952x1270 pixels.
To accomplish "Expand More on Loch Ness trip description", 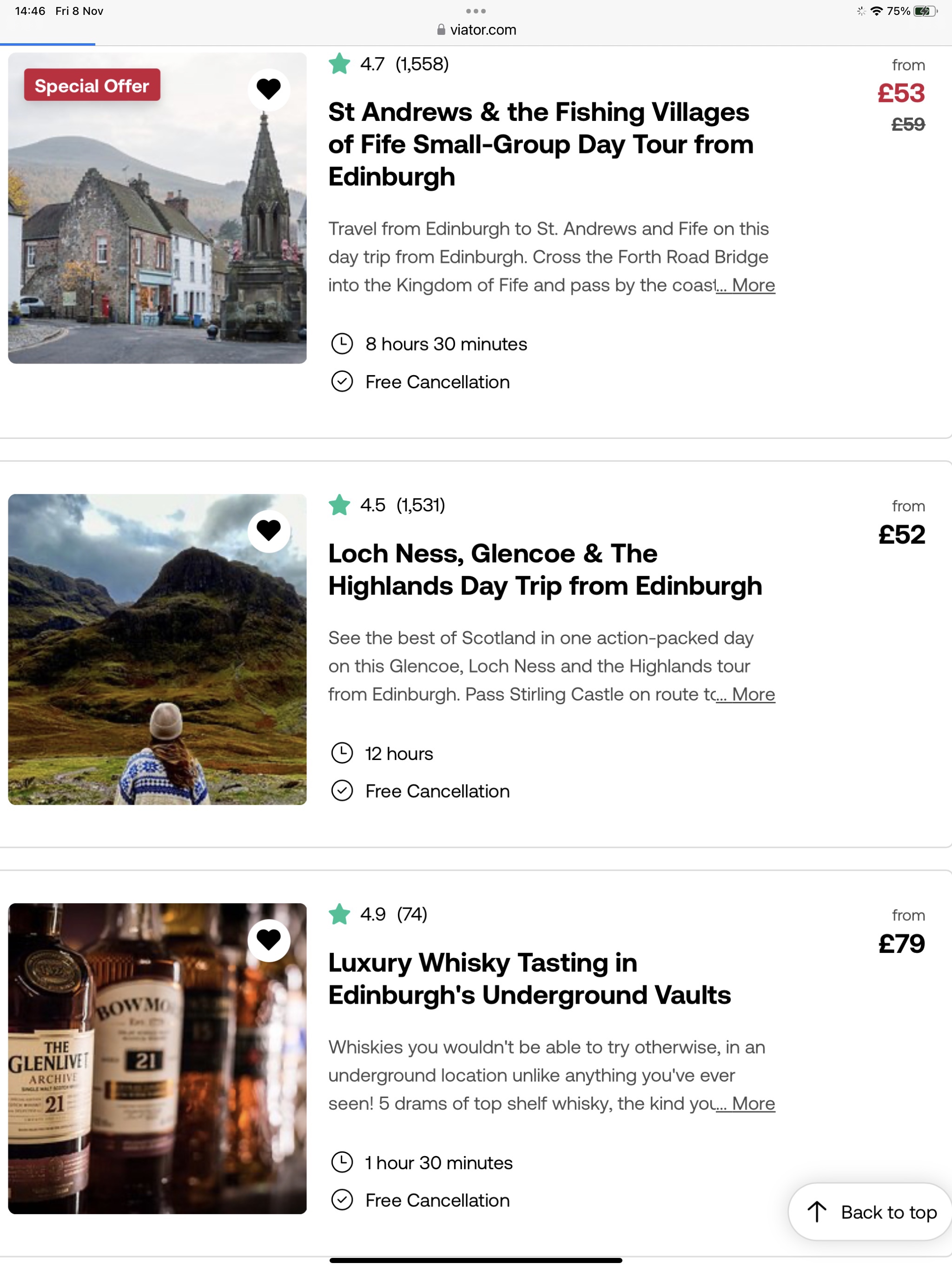I will (x=752, y=695).
